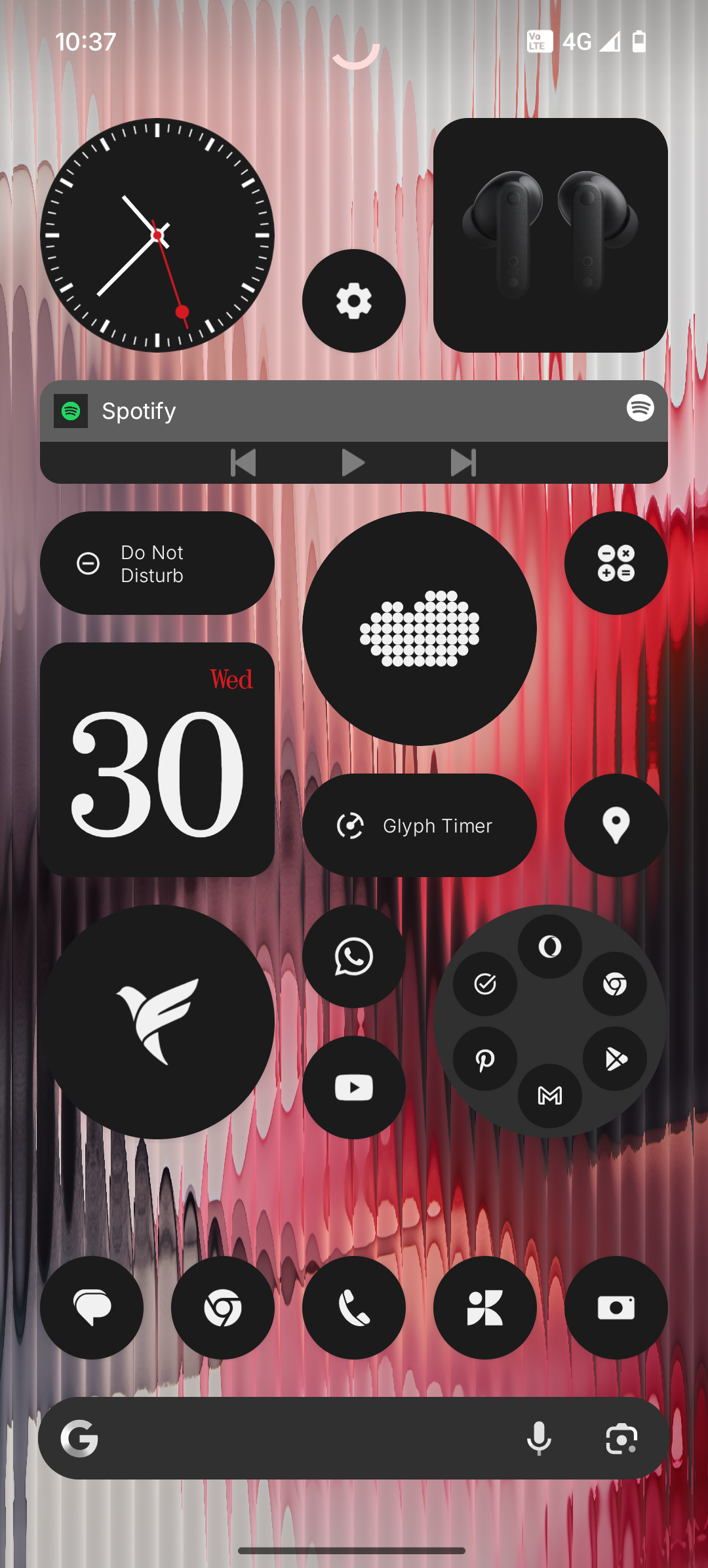Launch YouTube
Image resolution: width=708 pixels, height=1568 pixels.
[x=354, y=1088]
